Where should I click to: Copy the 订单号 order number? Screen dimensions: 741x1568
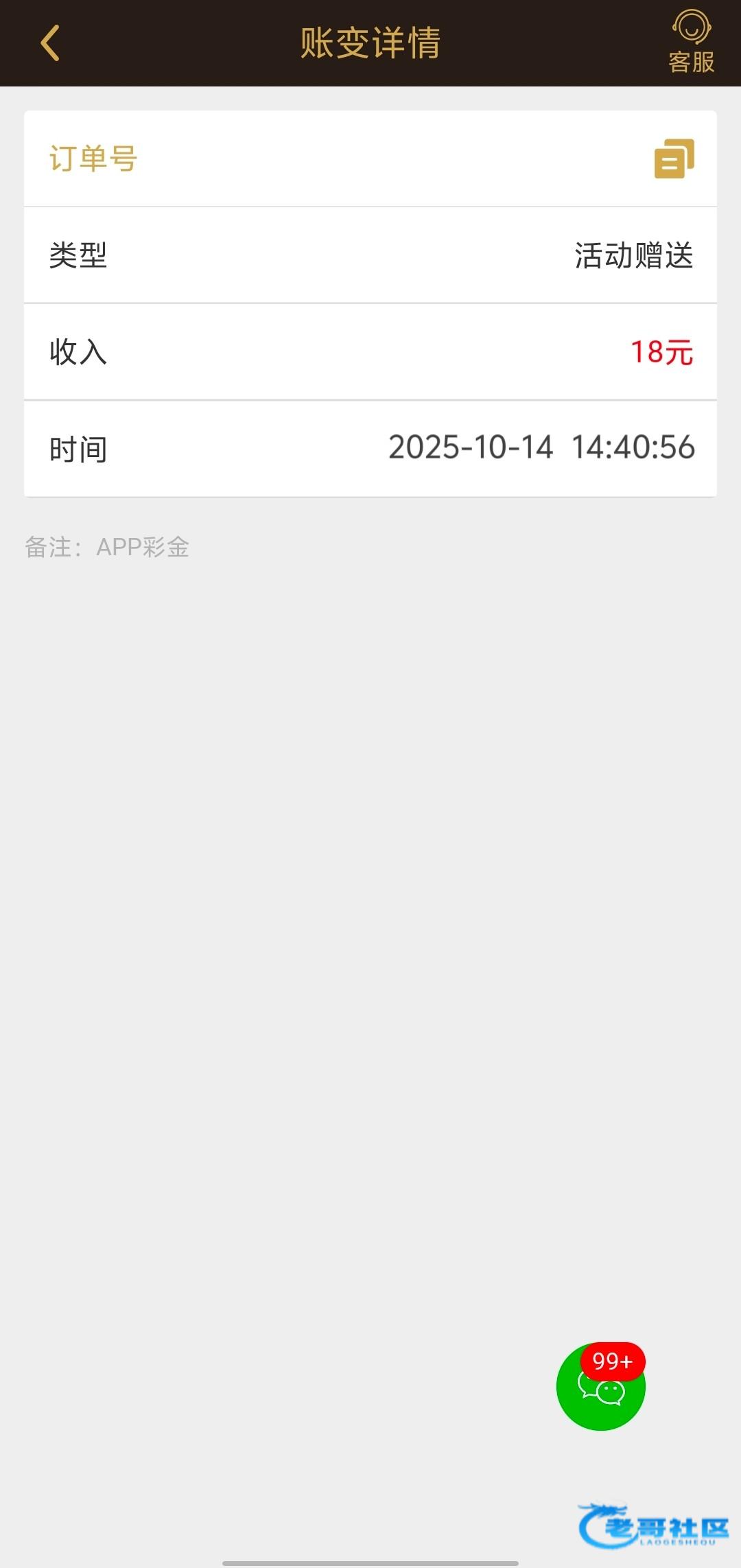[674, 159]
